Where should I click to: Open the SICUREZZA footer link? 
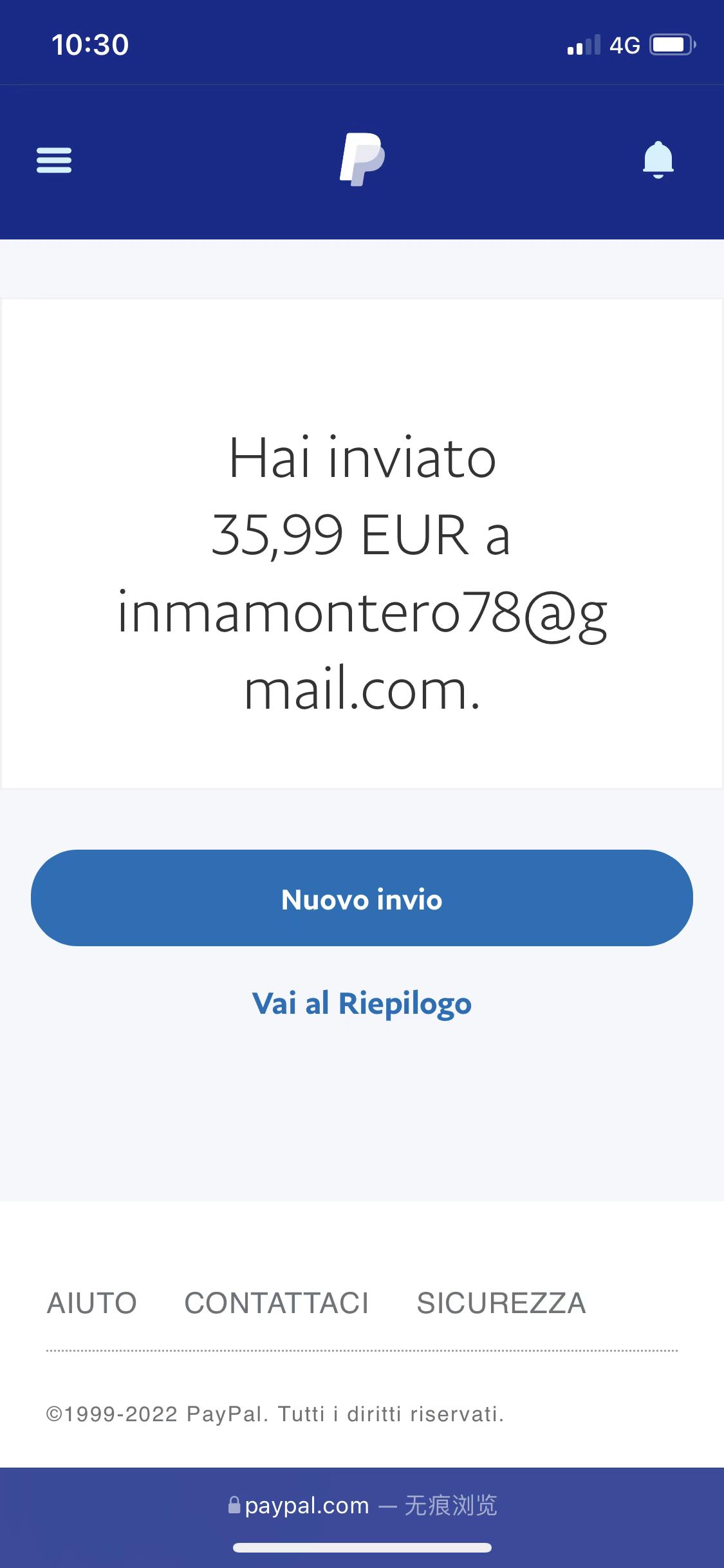click(501, 1303)
